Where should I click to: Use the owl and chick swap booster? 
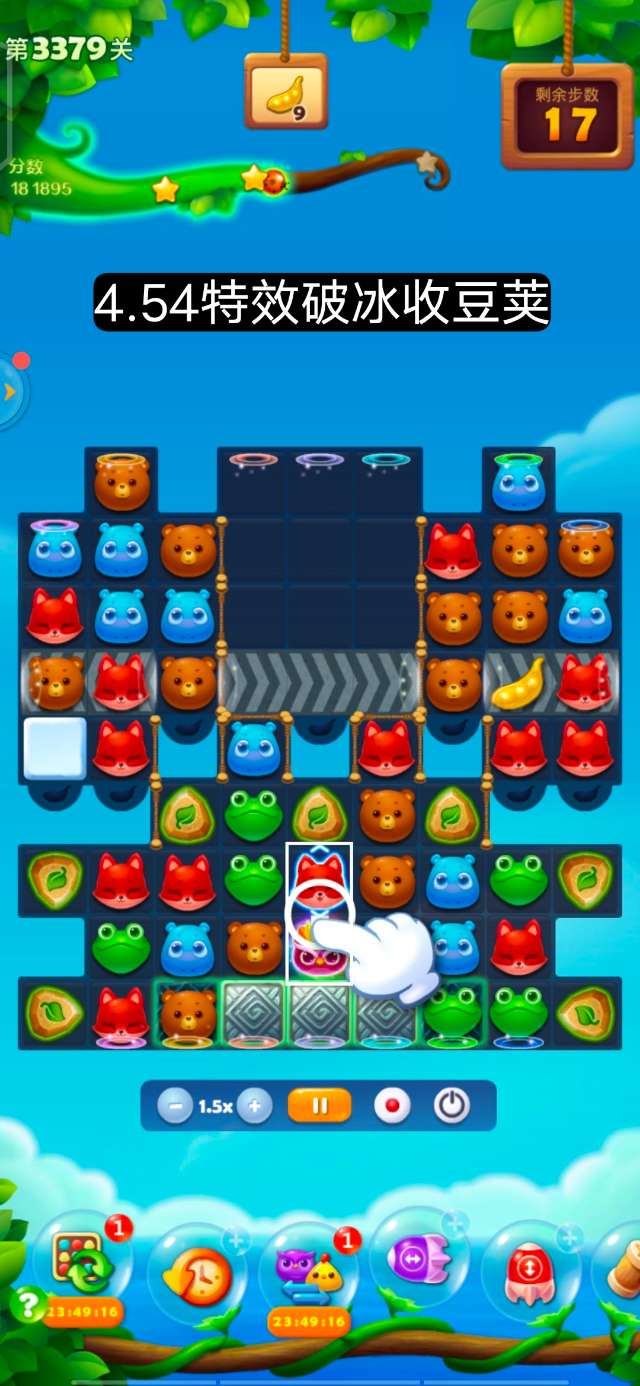point(308,1270)
